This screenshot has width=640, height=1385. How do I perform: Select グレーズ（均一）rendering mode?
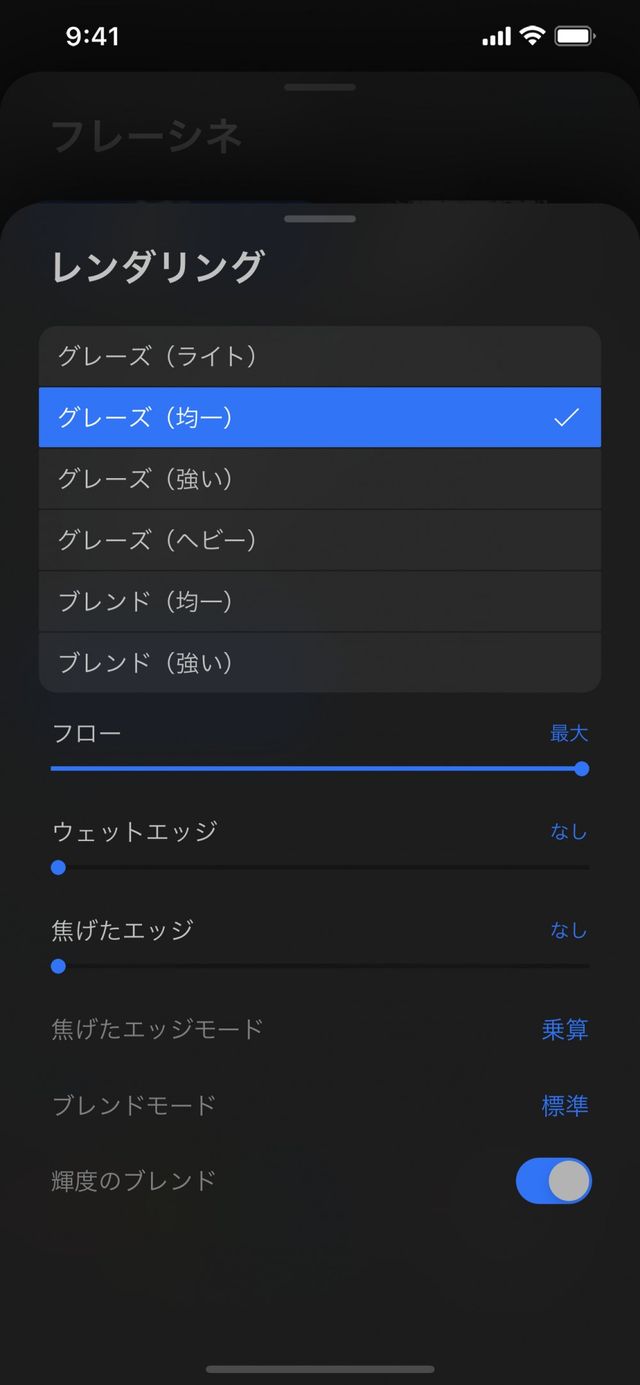[320, 417]
